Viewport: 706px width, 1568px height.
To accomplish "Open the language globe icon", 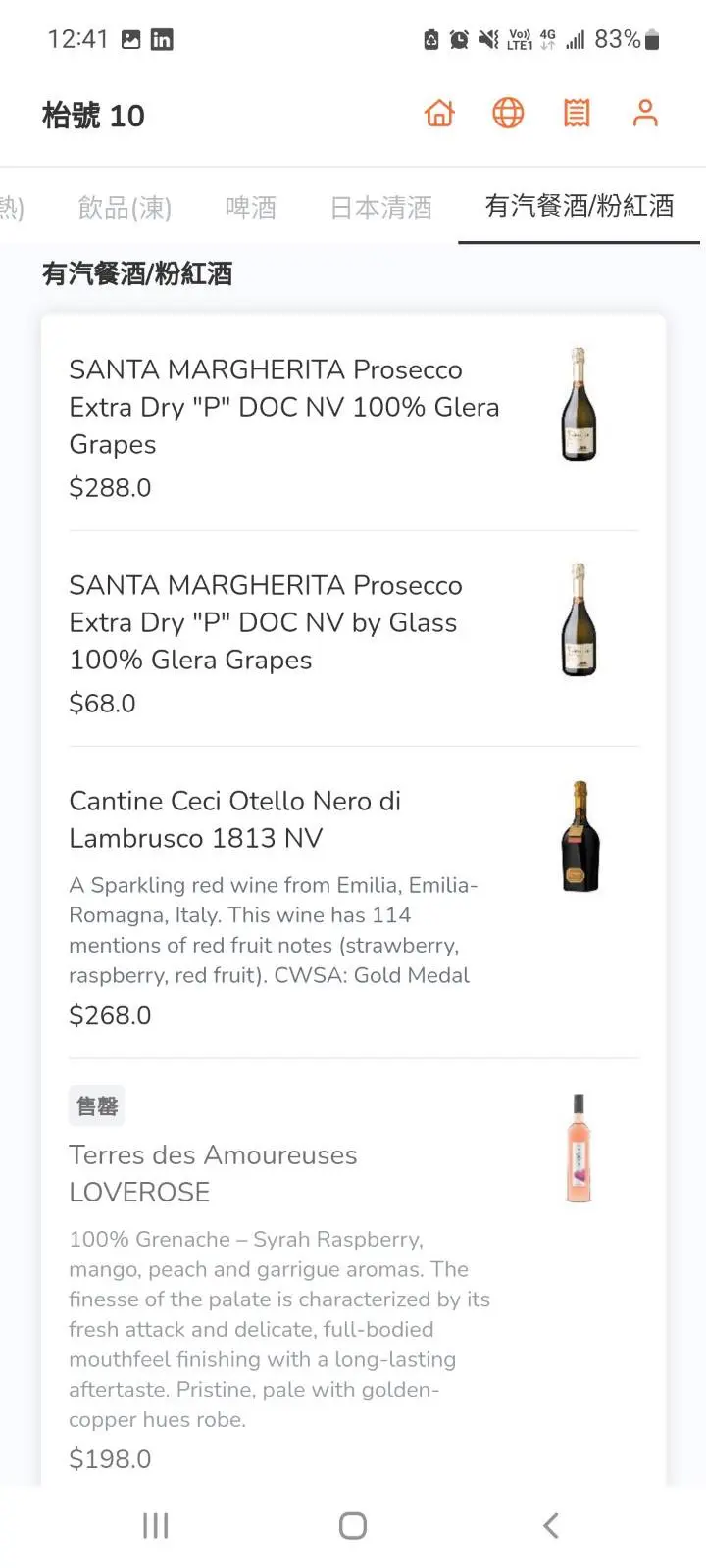I will [508, 114].
